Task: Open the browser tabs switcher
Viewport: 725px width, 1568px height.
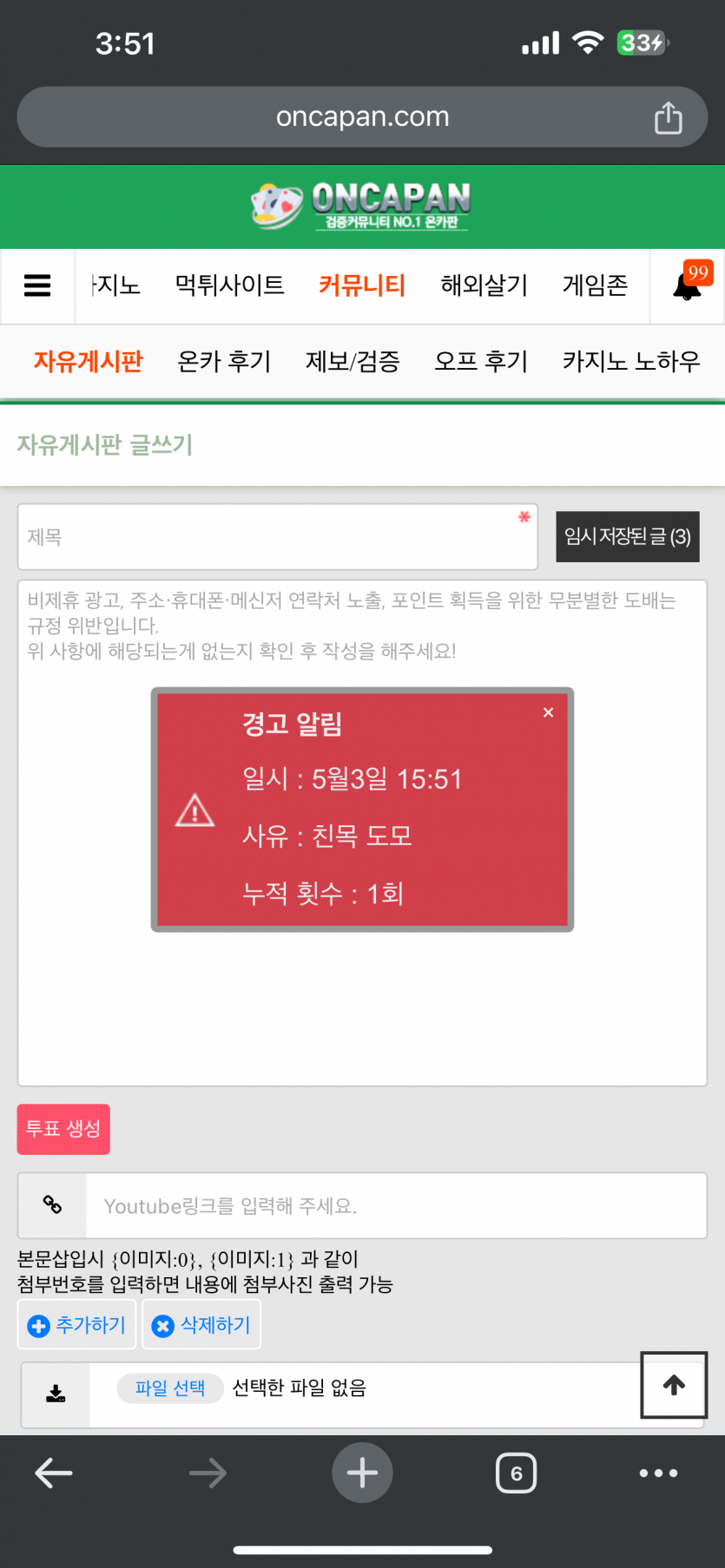Action: click(516, 1473)
